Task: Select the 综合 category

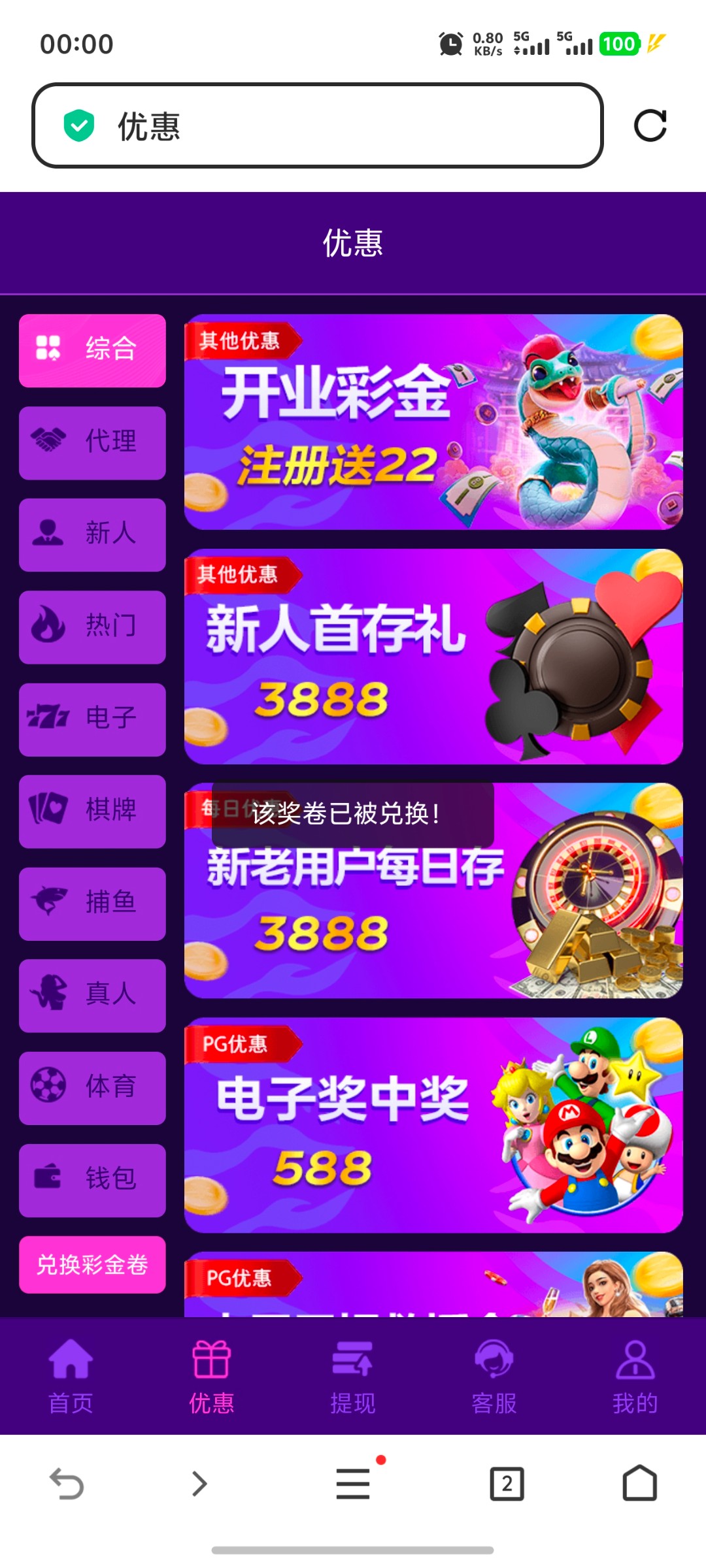Action: coord(92,350)
